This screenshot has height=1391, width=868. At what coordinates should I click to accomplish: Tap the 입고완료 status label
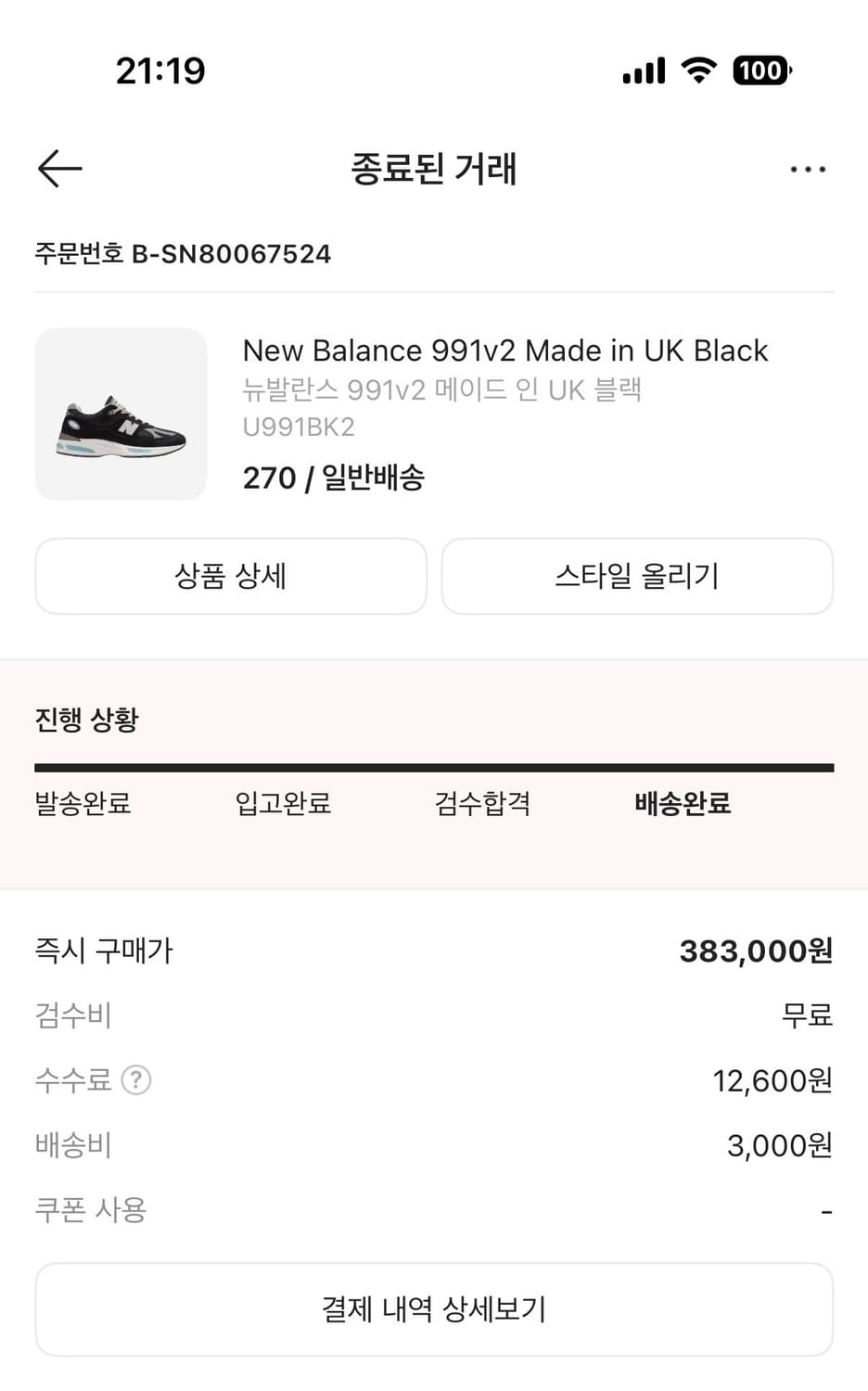click(283, 805)
